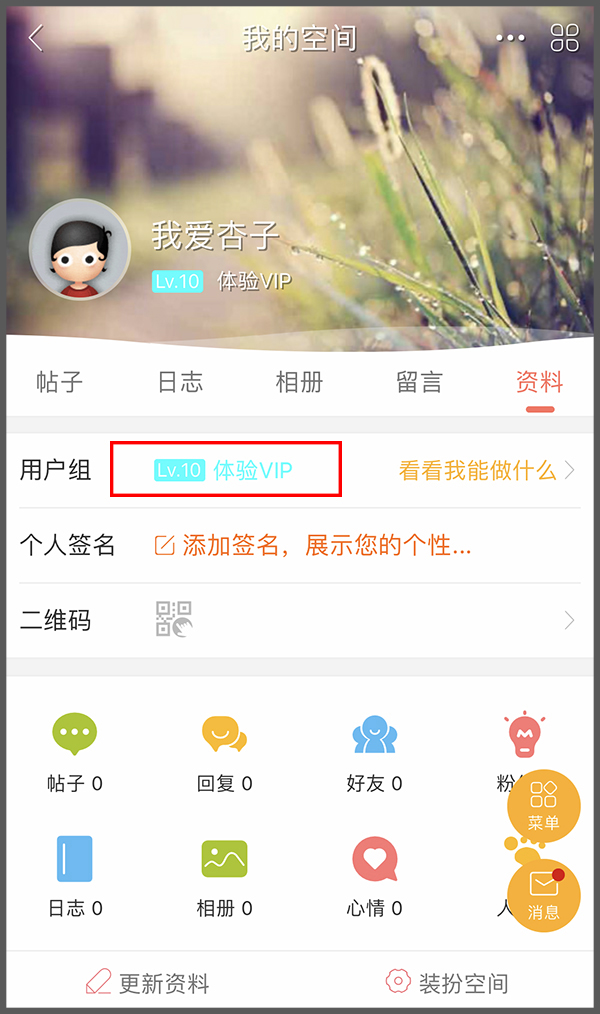Switch to the 帖子 tab

[x=59, y=382]
